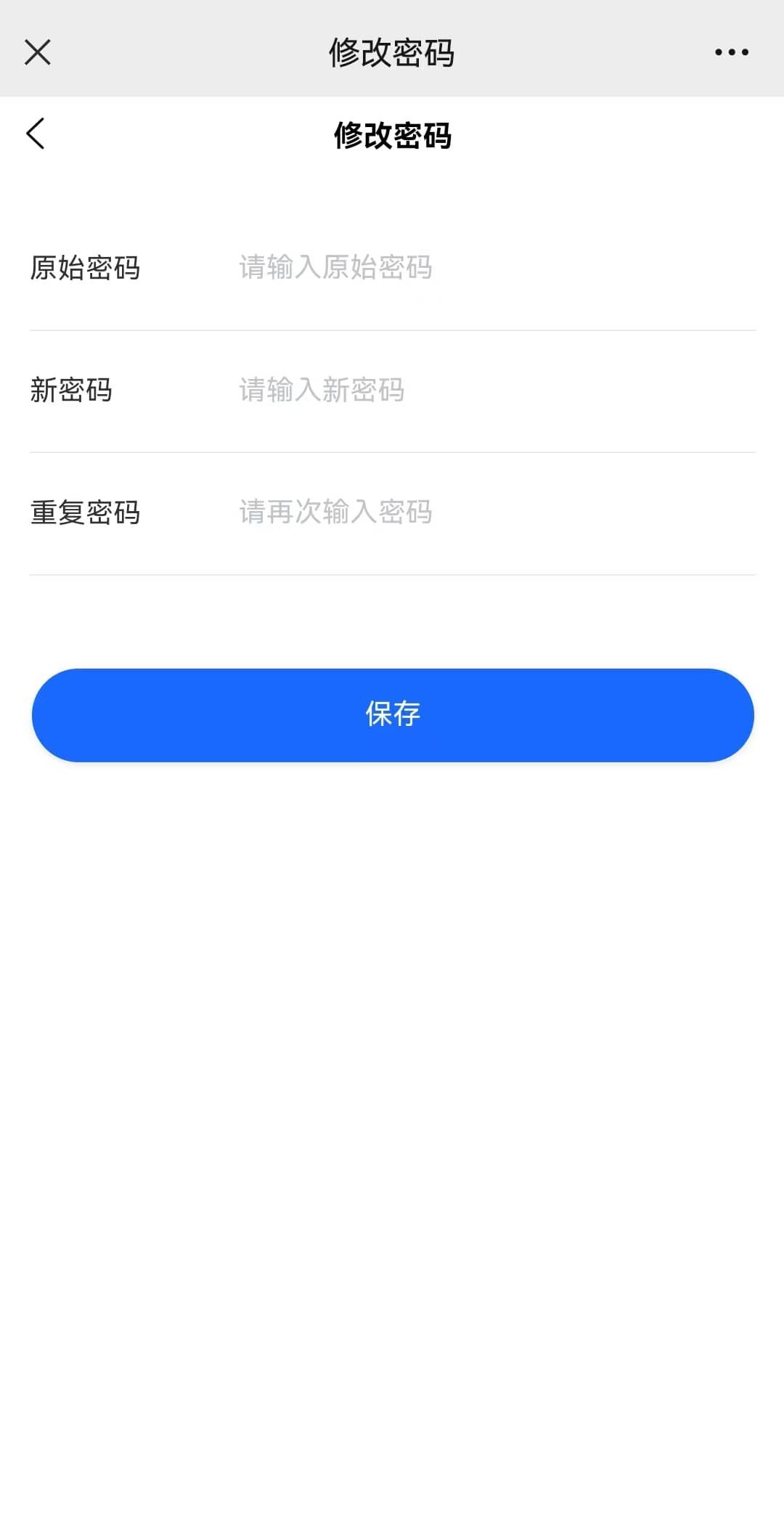Close the page with the X icon
The height and width of the screenshot is (1531, 784).
38,52
